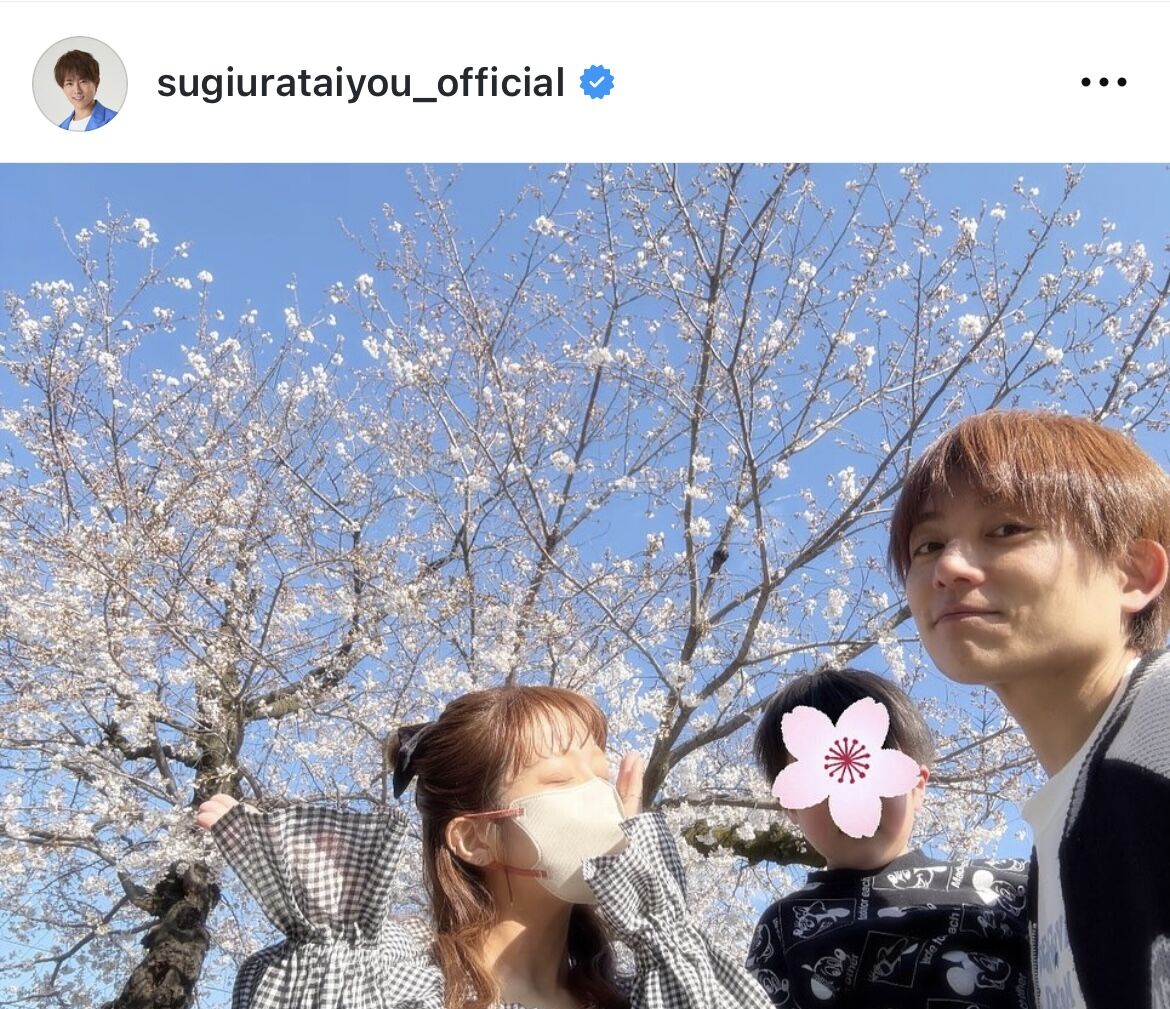Image resolution: width=1170 pixels, height=1009 pixels.
Task: Open the sugiurataiyou_official username link
Action: pyautogui.click(x=360, y=83)
